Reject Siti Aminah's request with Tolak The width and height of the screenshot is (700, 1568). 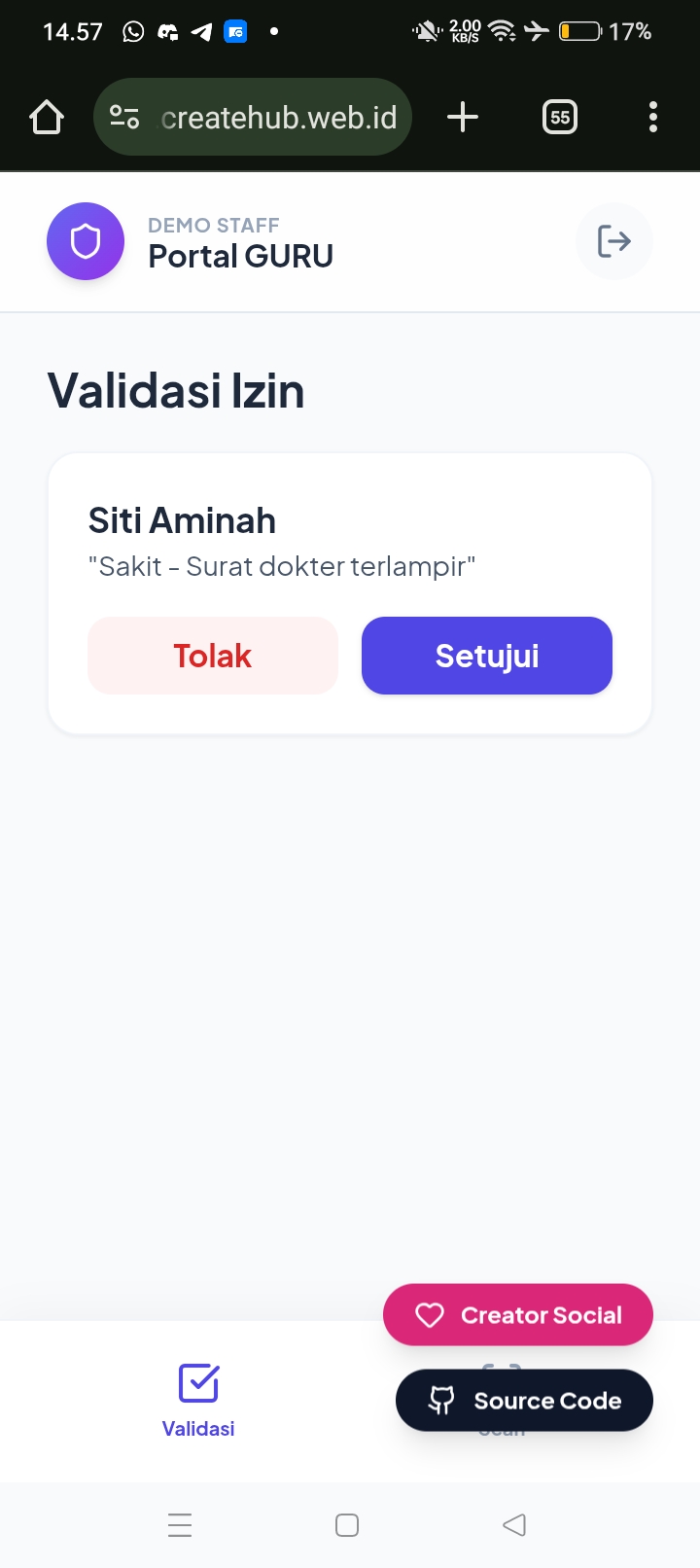213,656
